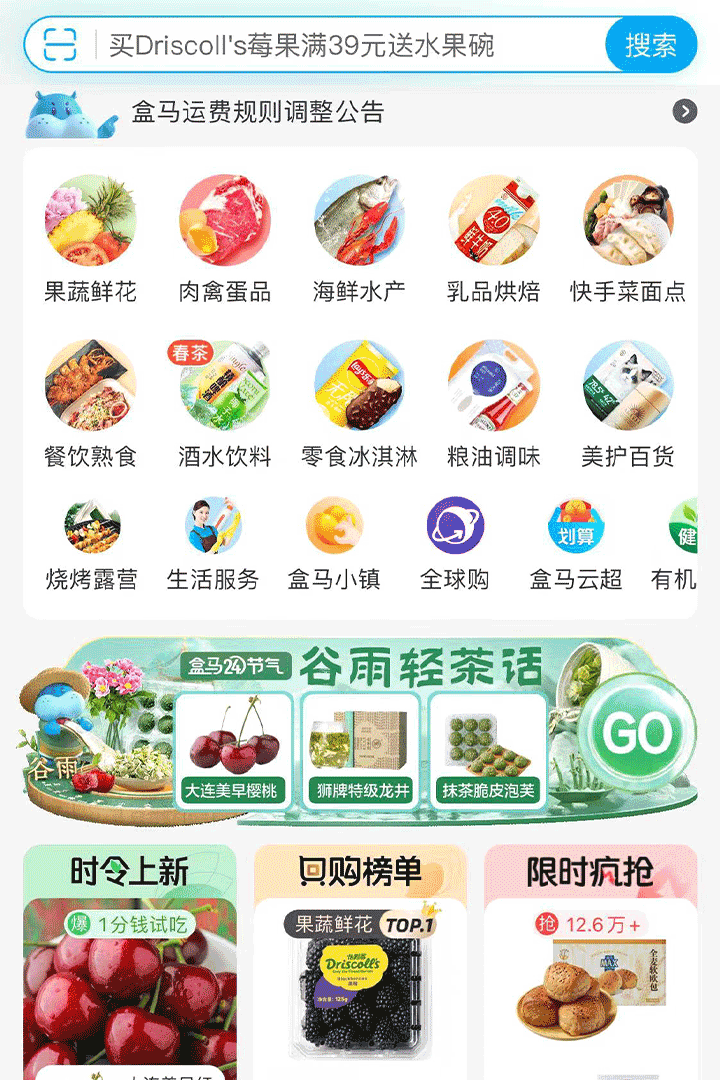Tap the 粮油调味 category icon
Screen dimensions: 720x1080
[x=492, y=390]
